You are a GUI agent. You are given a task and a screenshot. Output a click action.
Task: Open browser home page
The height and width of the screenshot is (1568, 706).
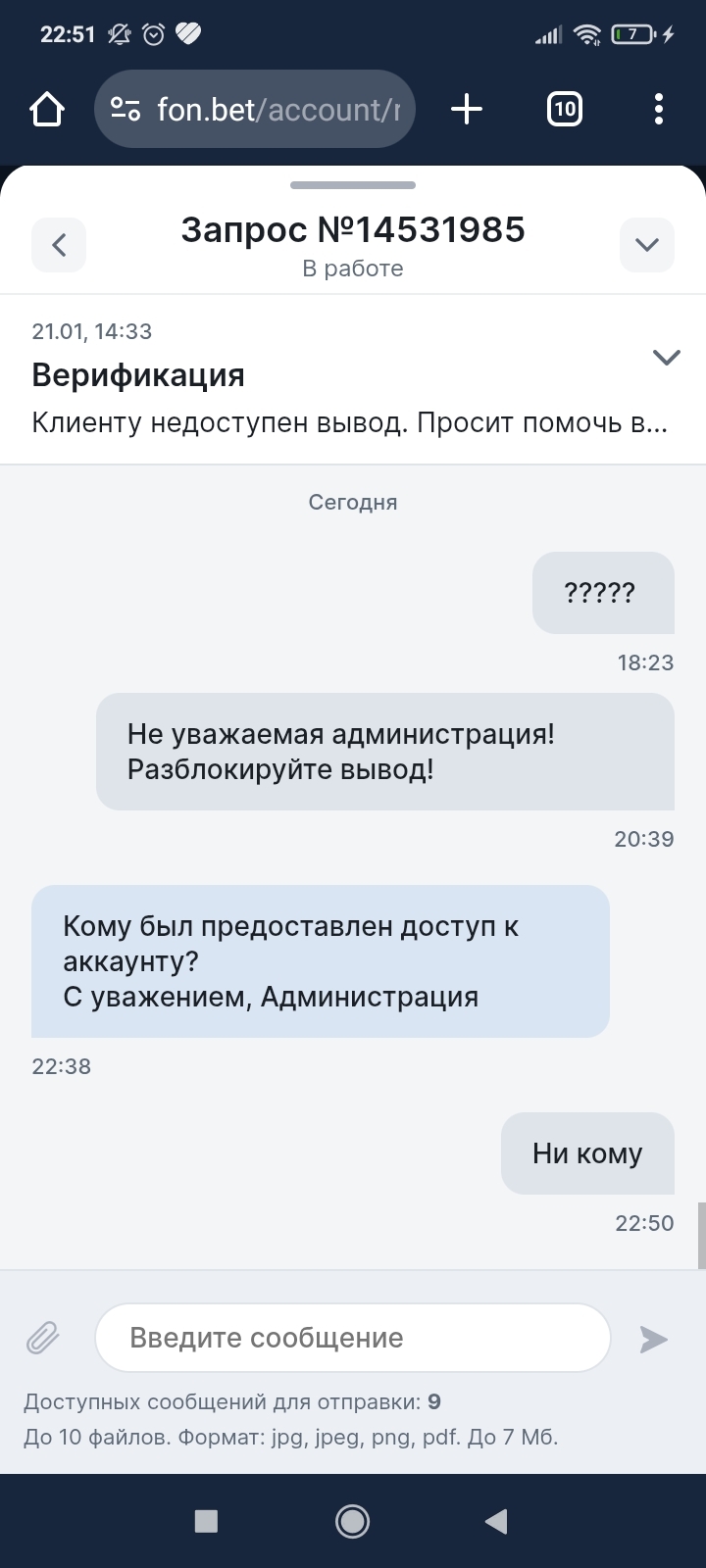47,109
